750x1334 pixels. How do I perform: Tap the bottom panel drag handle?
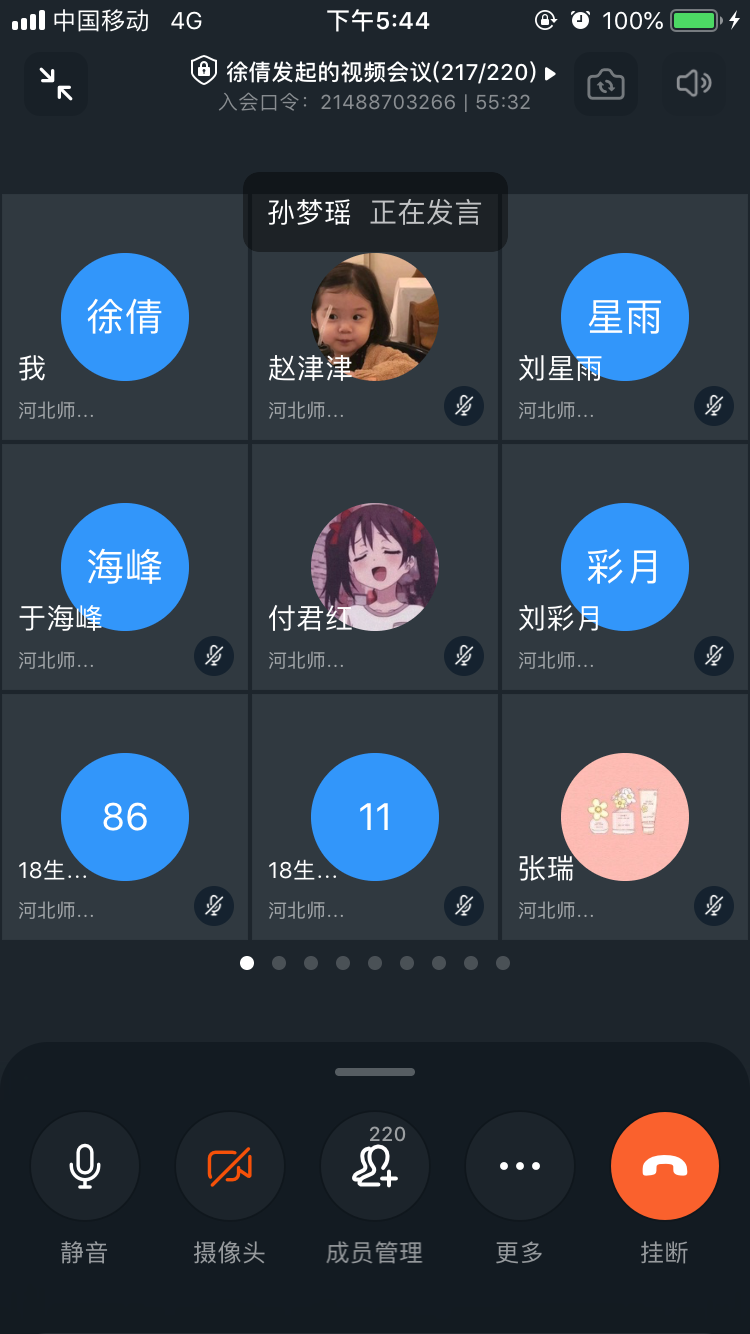pyautogui.click(x=375, y=1072)
